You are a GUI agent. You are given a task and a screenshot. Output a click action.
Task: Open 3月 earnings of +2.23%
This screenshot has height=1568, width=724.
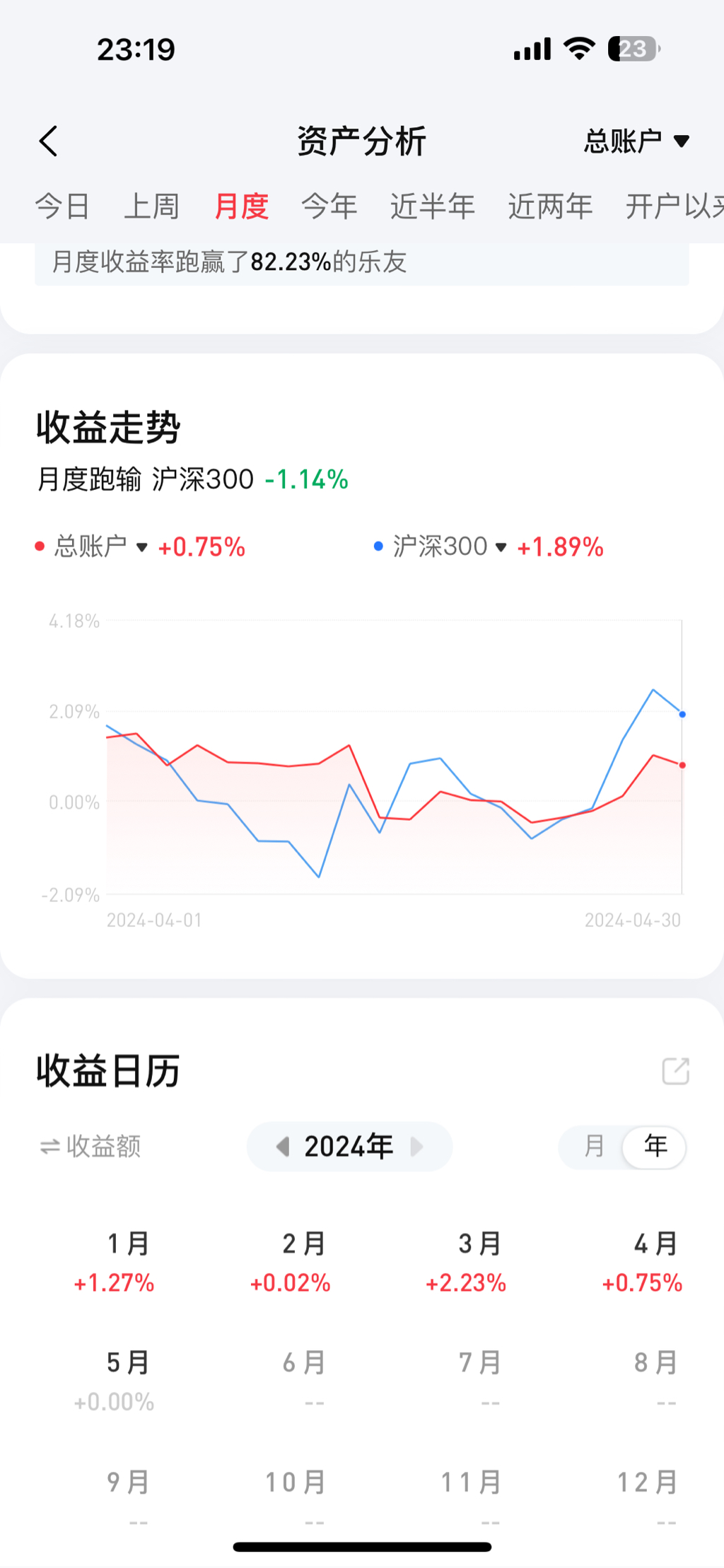click(466, 1263)
